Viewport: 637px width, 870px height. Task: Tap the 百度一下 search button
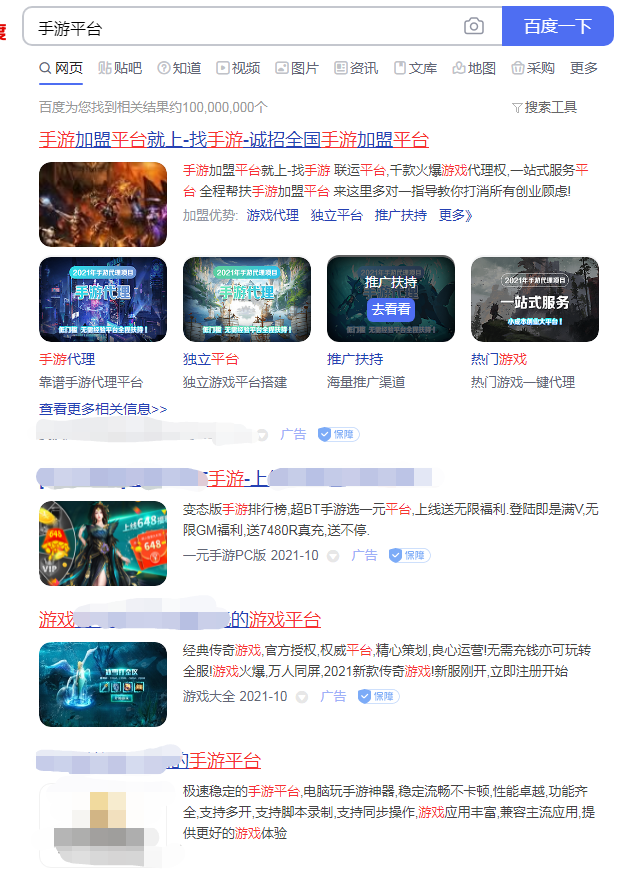(x=557, y=27)
